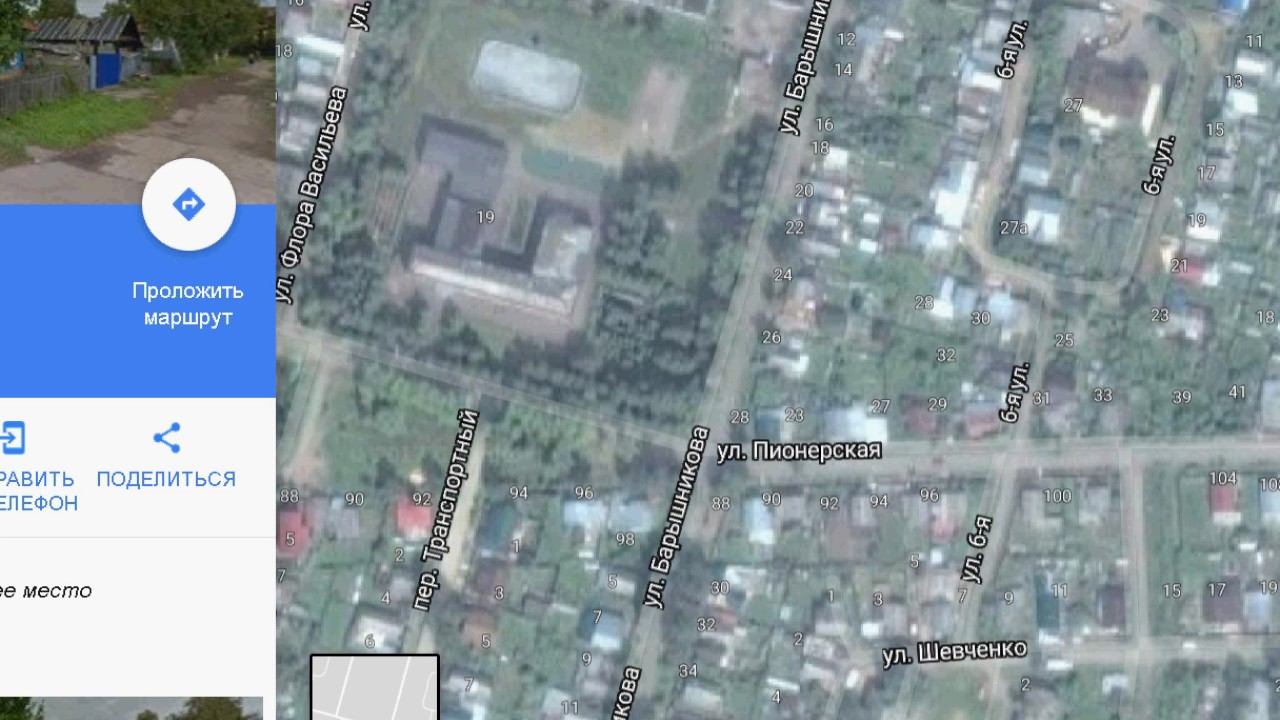Tap the Проложить маршрут directions button
The image size is (1280, 720).
[188, 206]
